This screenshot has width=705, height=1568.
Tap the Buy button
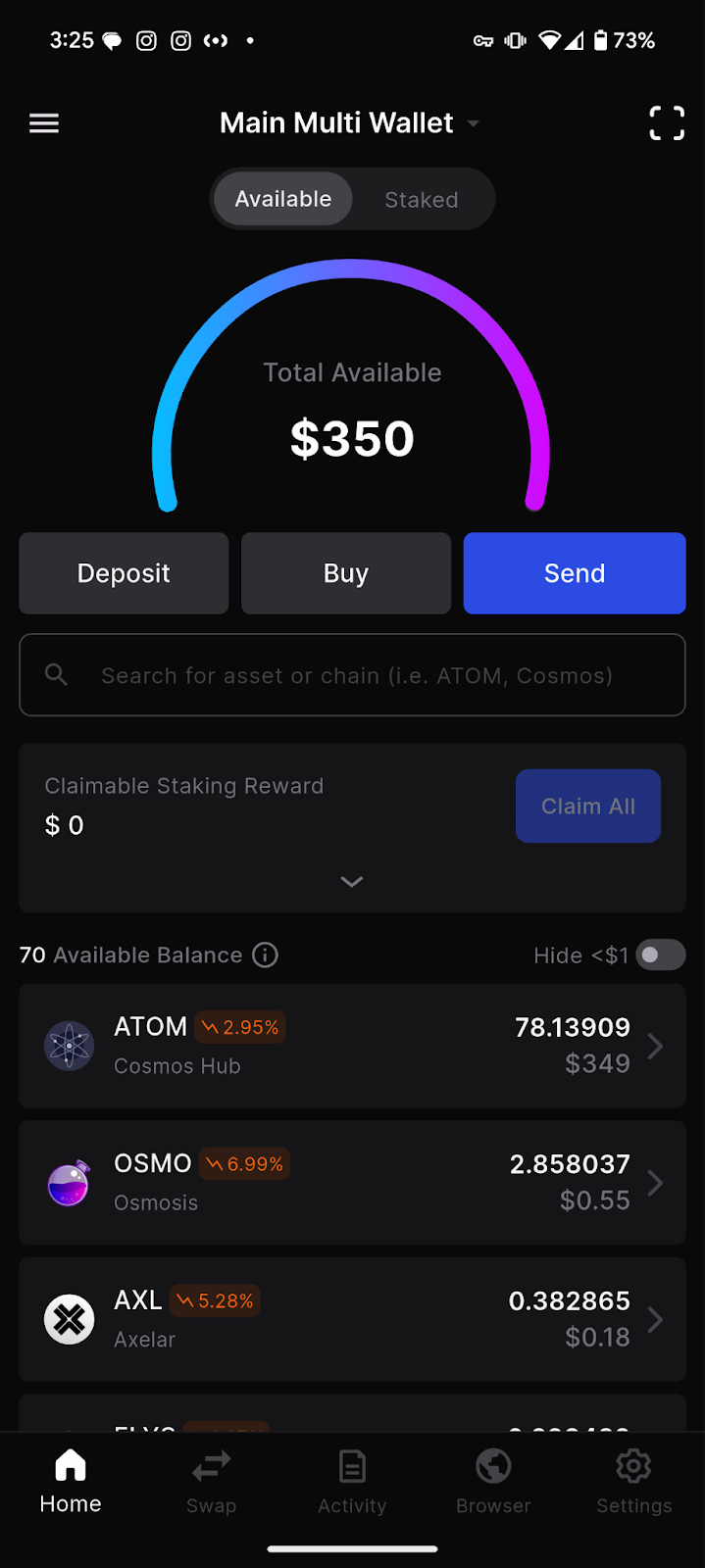coord(346,573)
